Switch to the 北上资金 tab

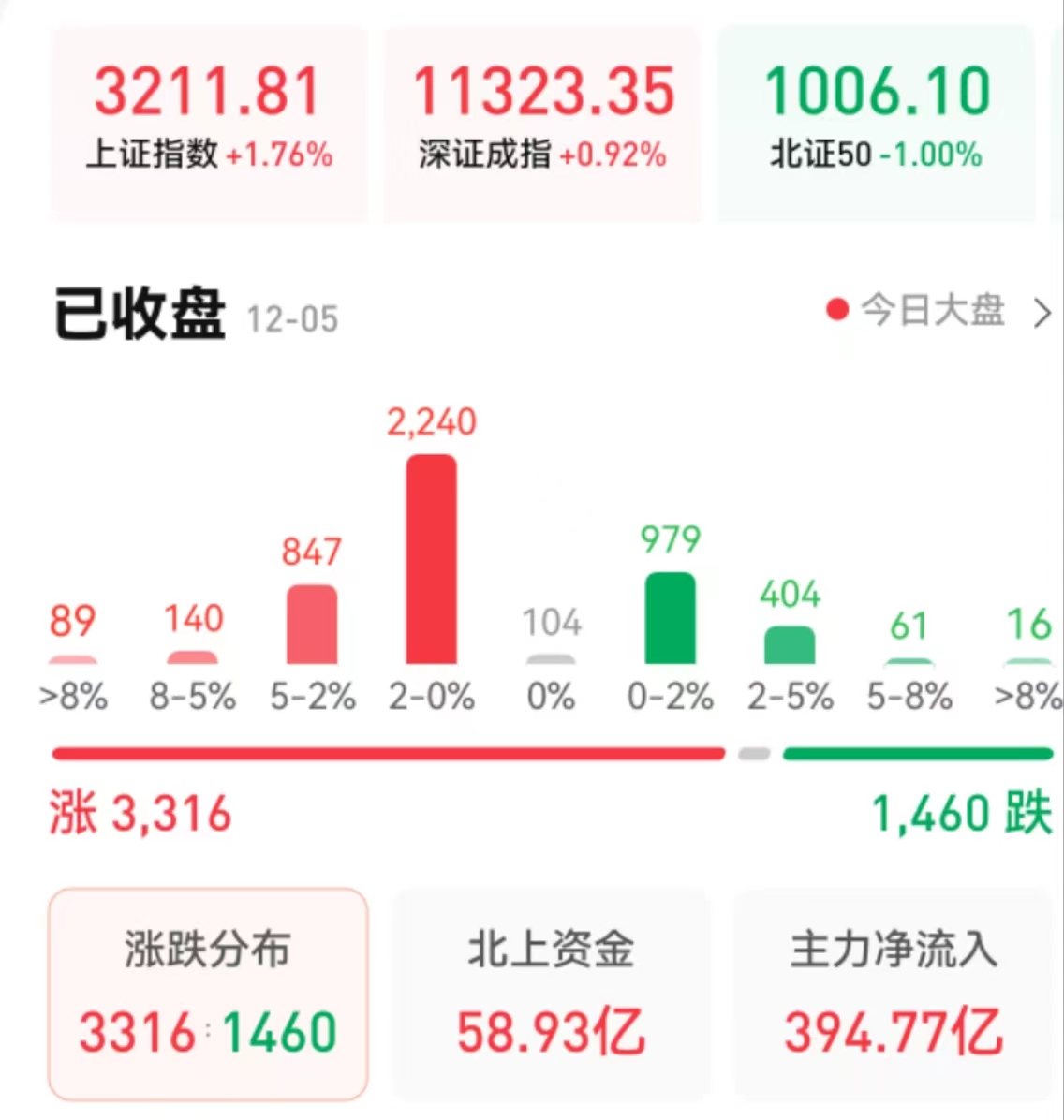(551, 993)
